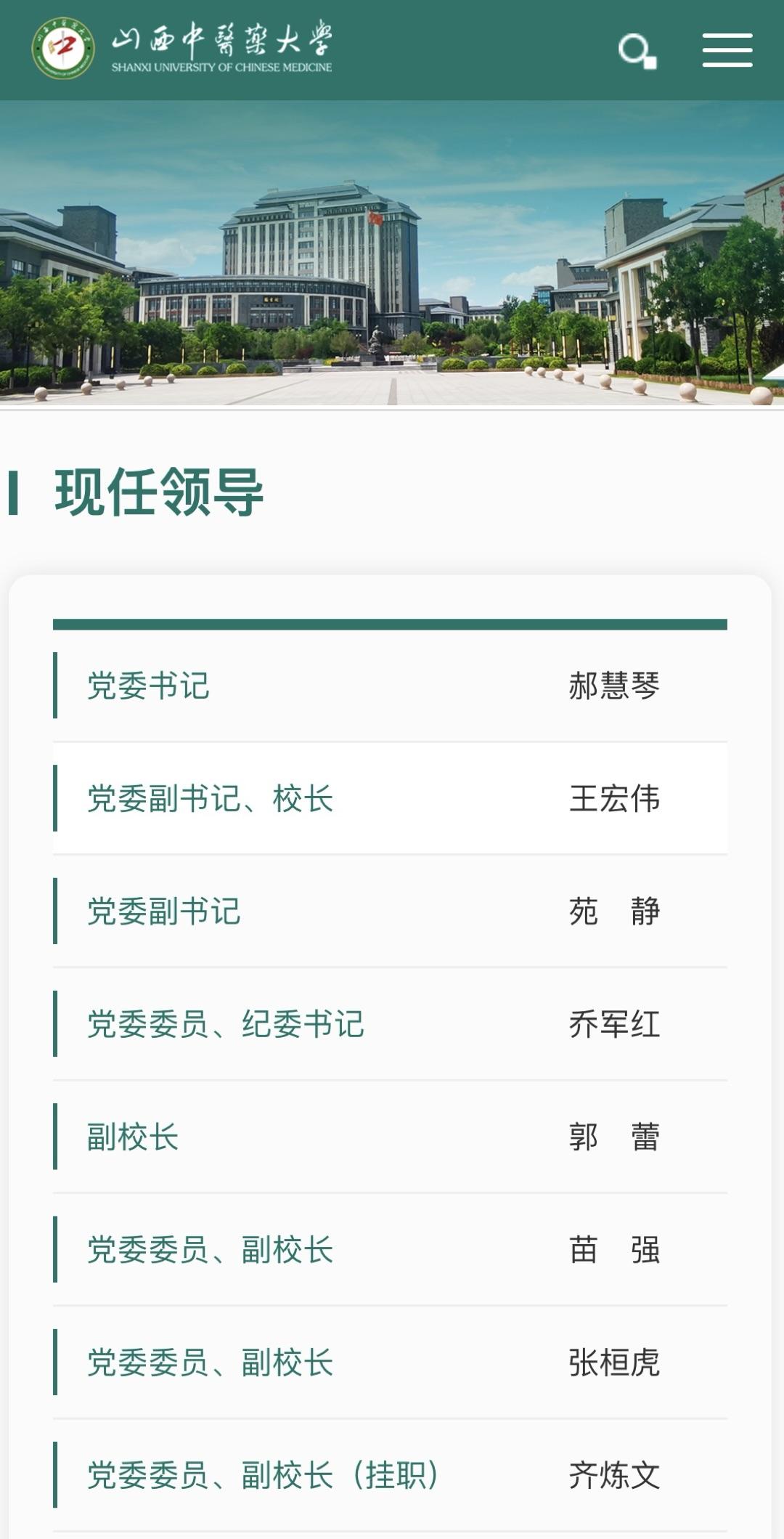
Task: Open the search icon in header
Action: point(637,51)
